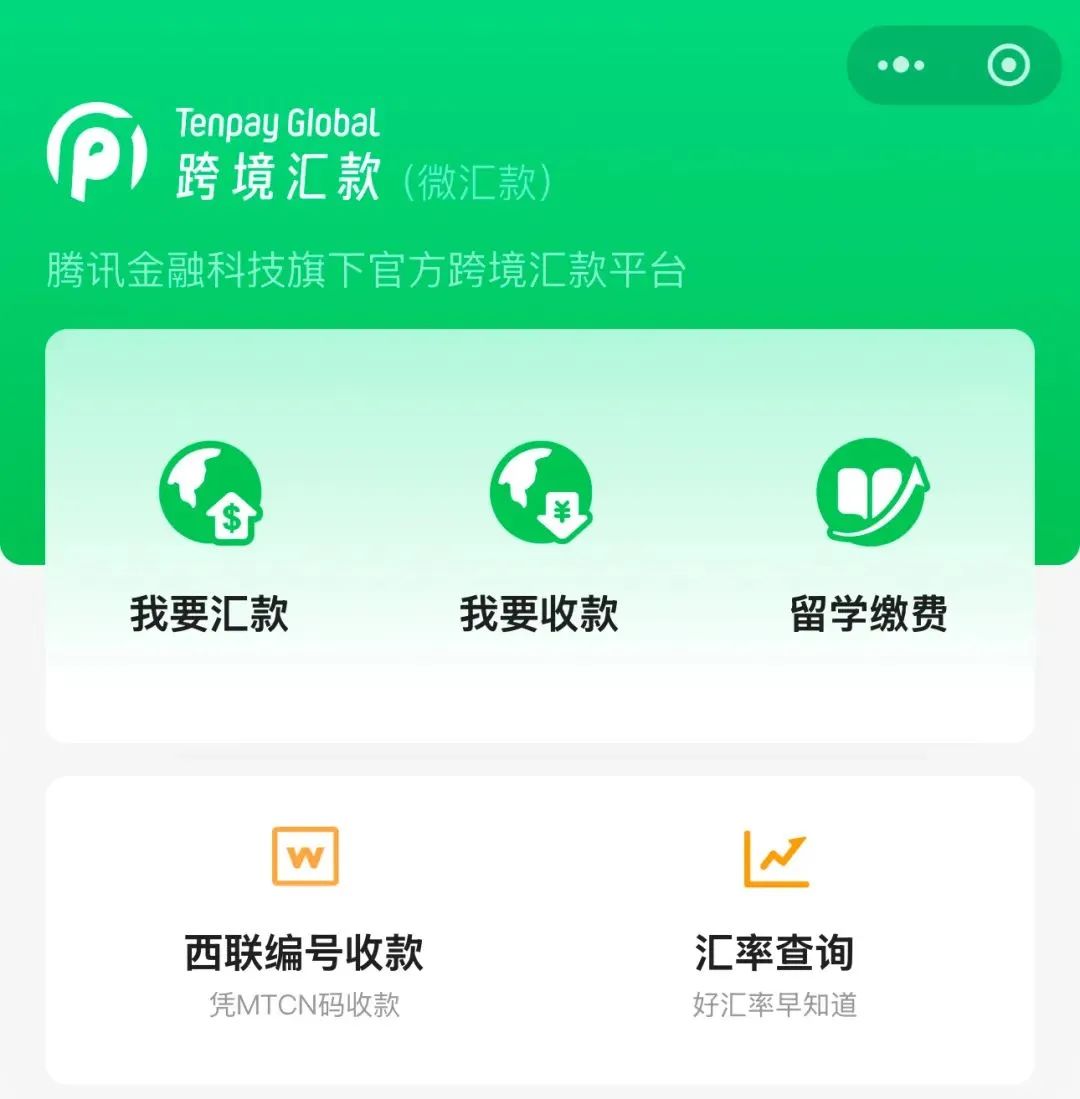Open the mini program more options menu

click(901, 66)
